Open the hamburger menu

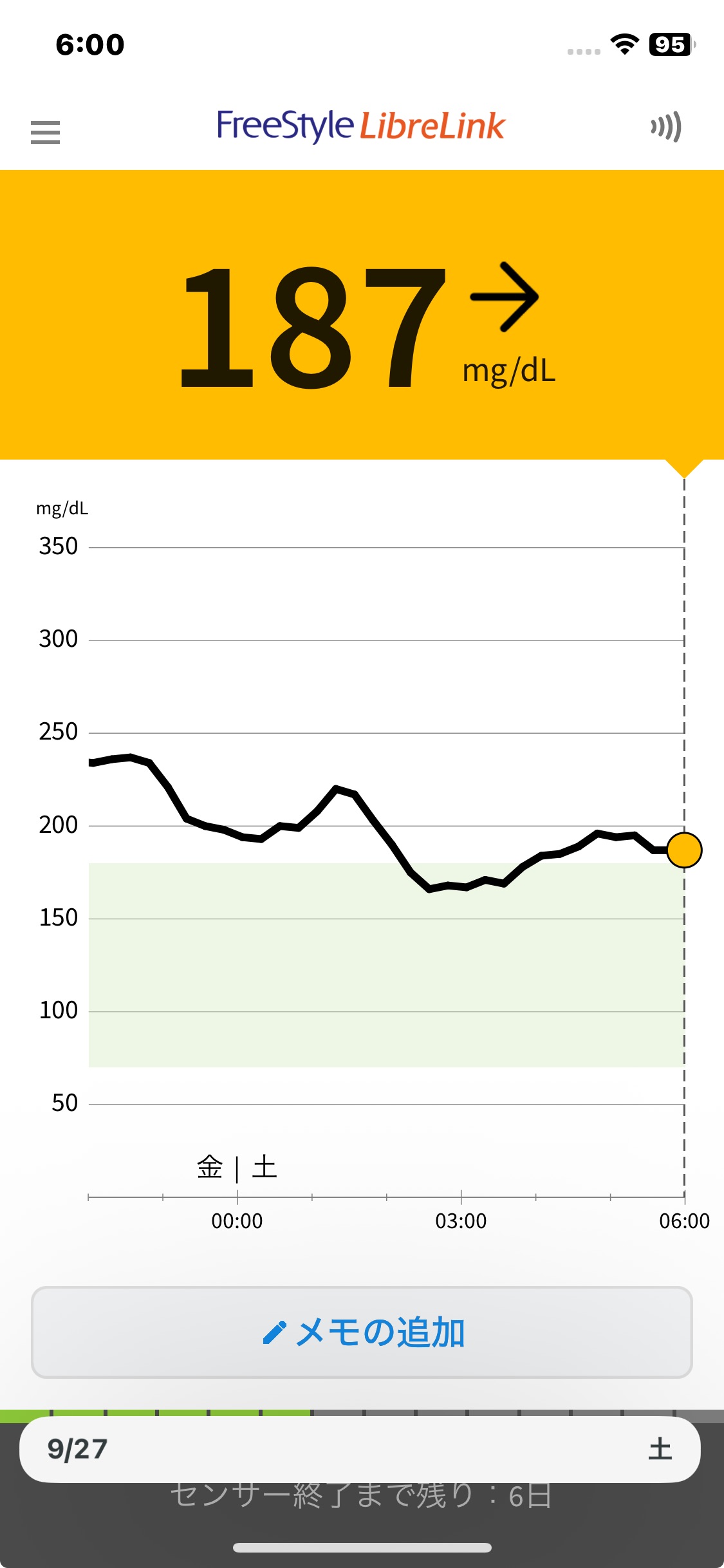click(45, 133)
